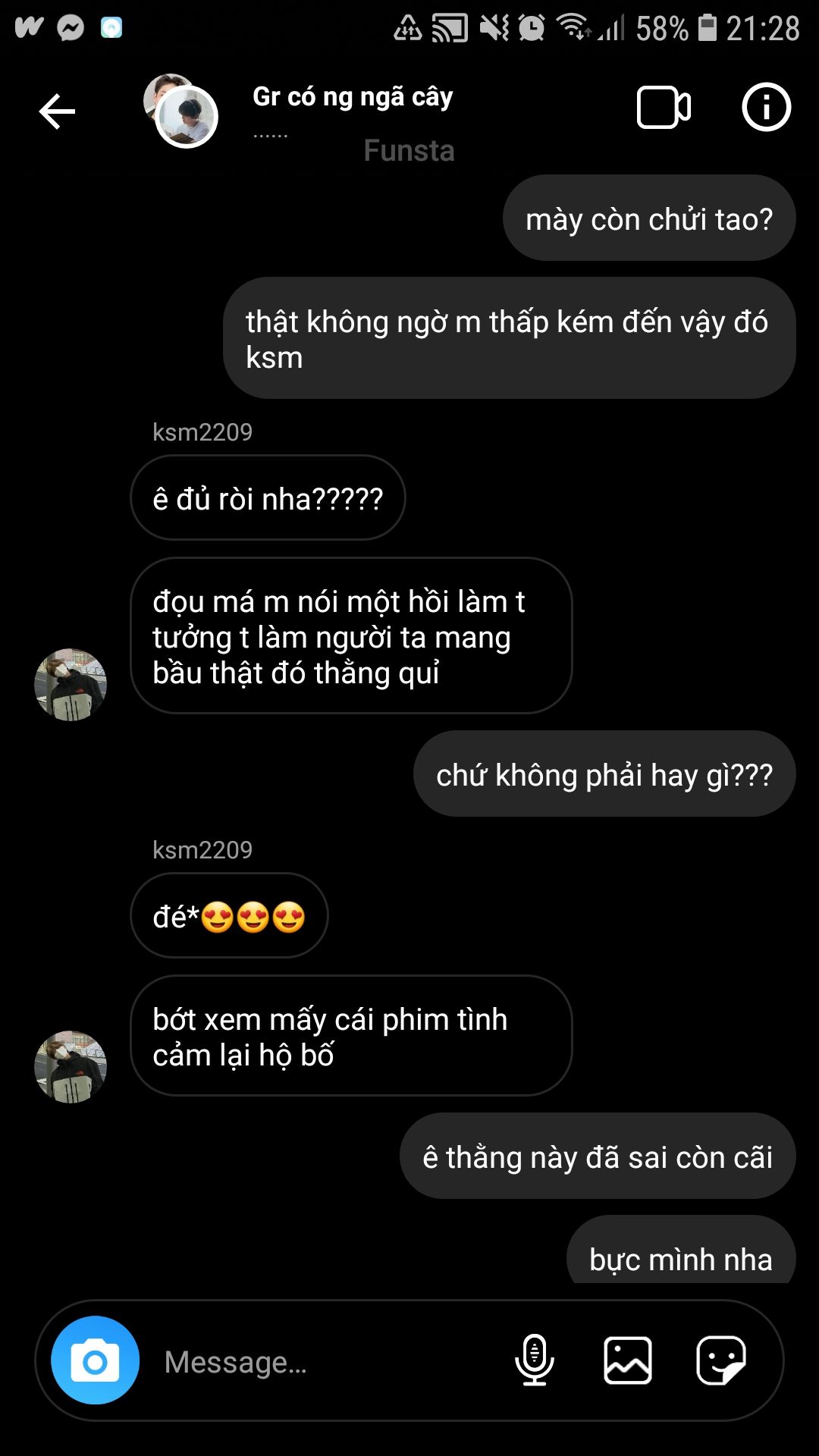The width and height of the screenshot is (819, 1456).
Task: Open the group info details
Action: (x=766, y=108)
